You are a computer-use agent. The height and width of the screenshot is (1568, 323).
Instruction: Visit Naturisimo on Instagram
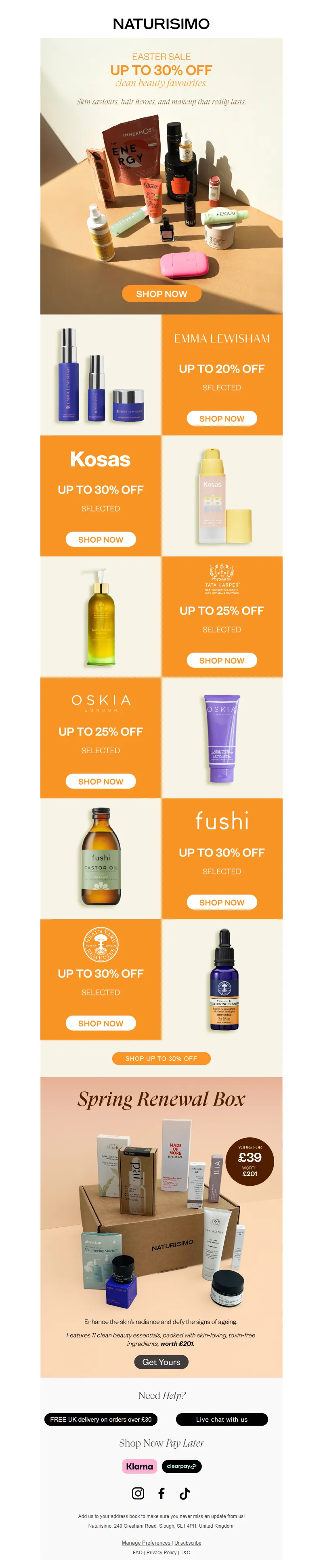coord(138,1493)
